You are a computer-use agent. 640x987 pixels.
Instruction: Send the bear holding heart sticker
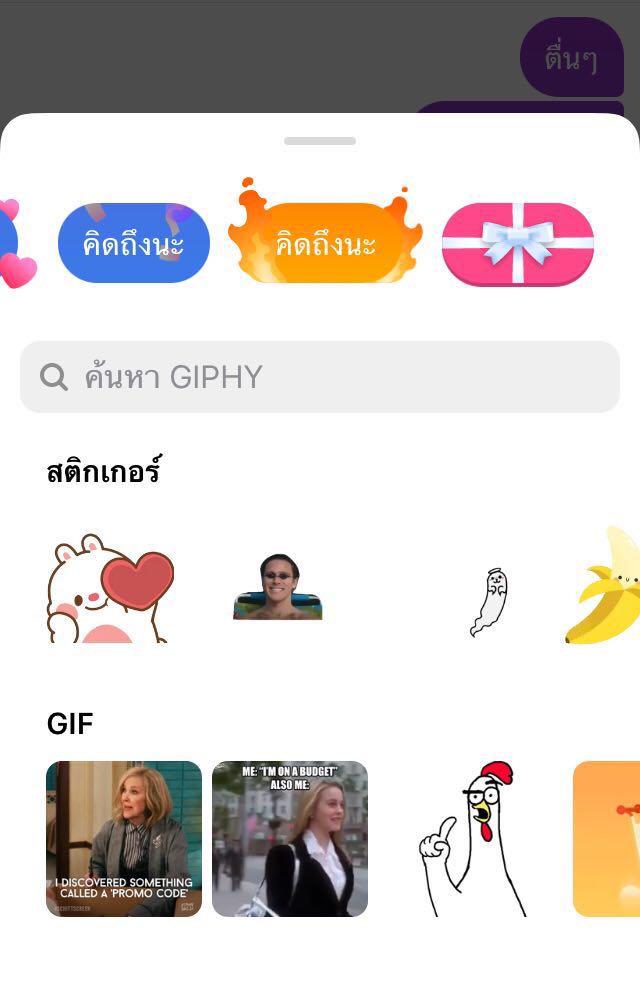pyautogui.click(x=111, y=588)
